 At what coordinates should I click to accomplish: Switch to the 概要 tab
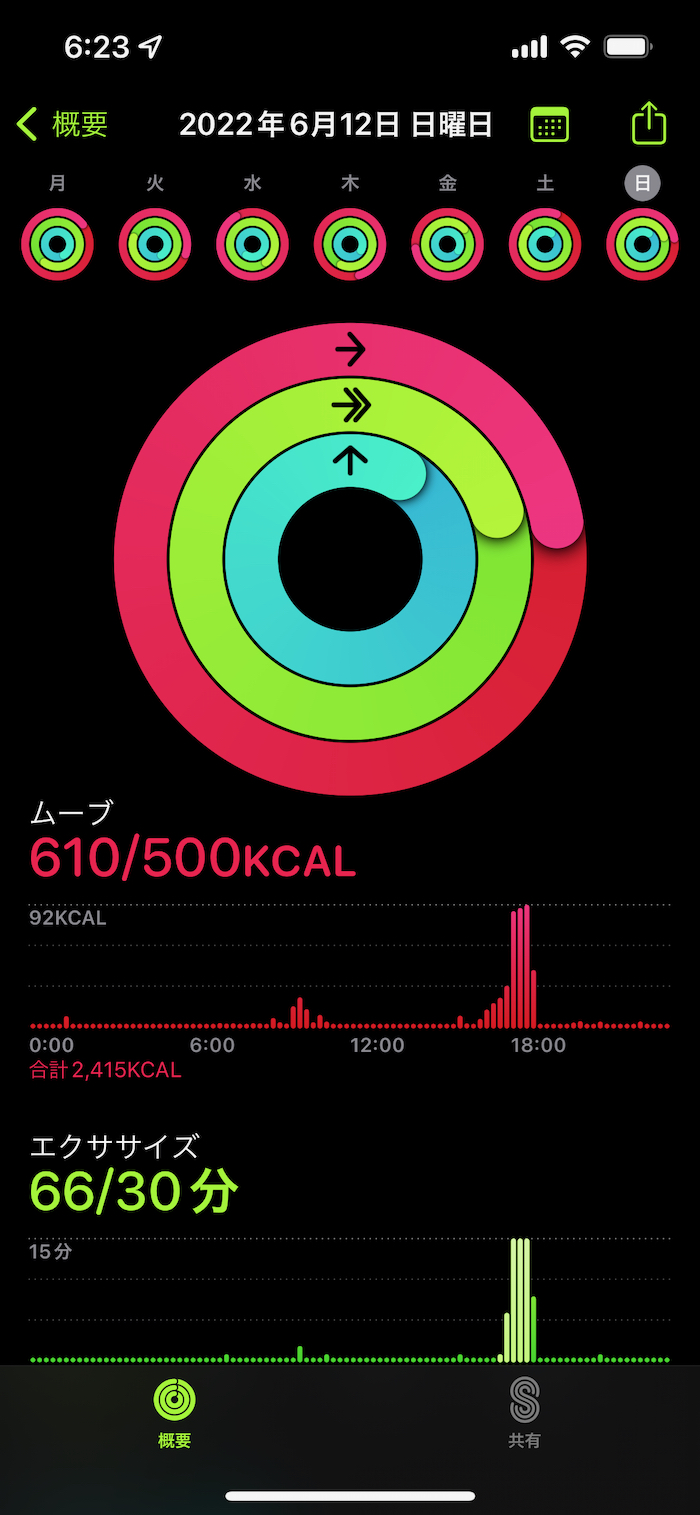click(x=175, y=1412)
